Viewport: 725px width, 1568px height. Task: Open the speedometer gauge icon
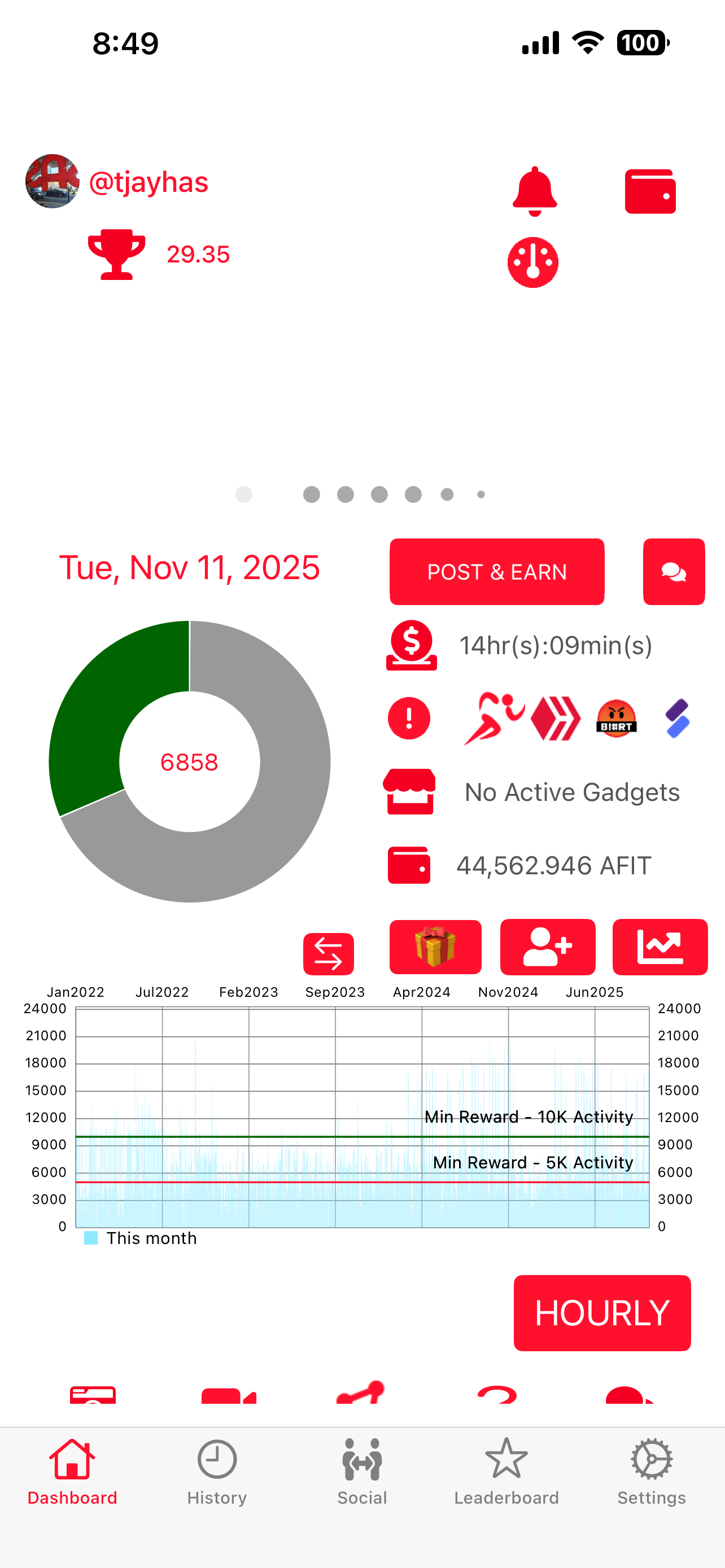tap(532, 262)
